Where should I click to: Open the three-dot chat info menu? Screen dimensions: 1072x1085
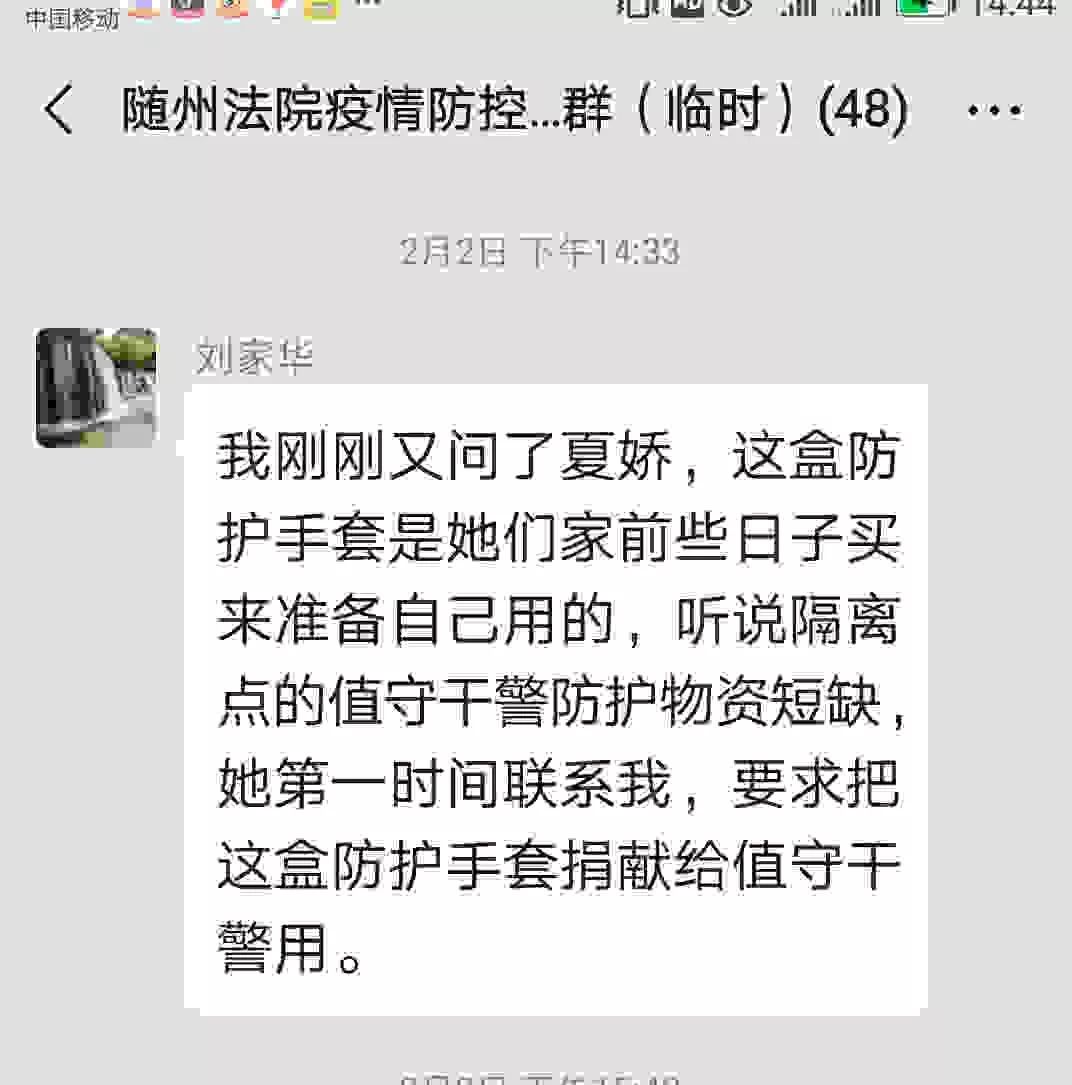pos(995,110)
